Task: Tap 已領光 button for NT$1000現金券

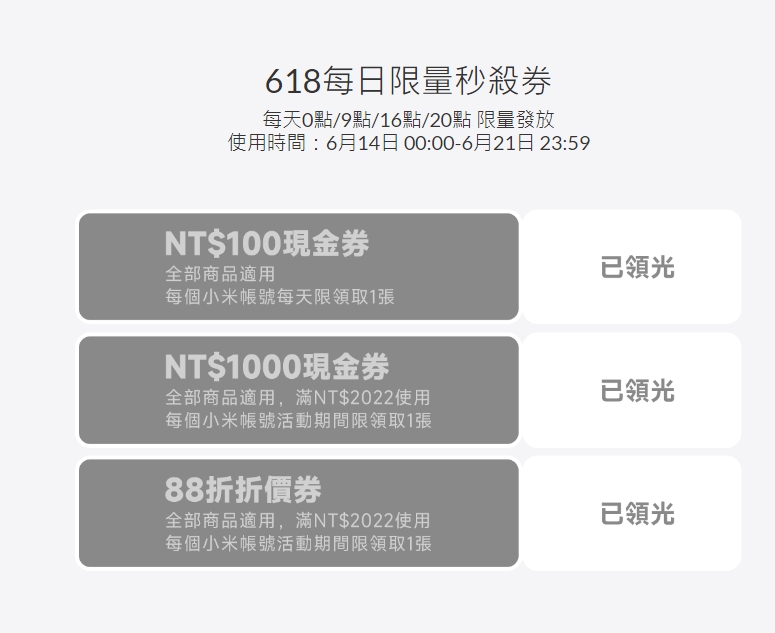Action: click(x=637, y=390)
